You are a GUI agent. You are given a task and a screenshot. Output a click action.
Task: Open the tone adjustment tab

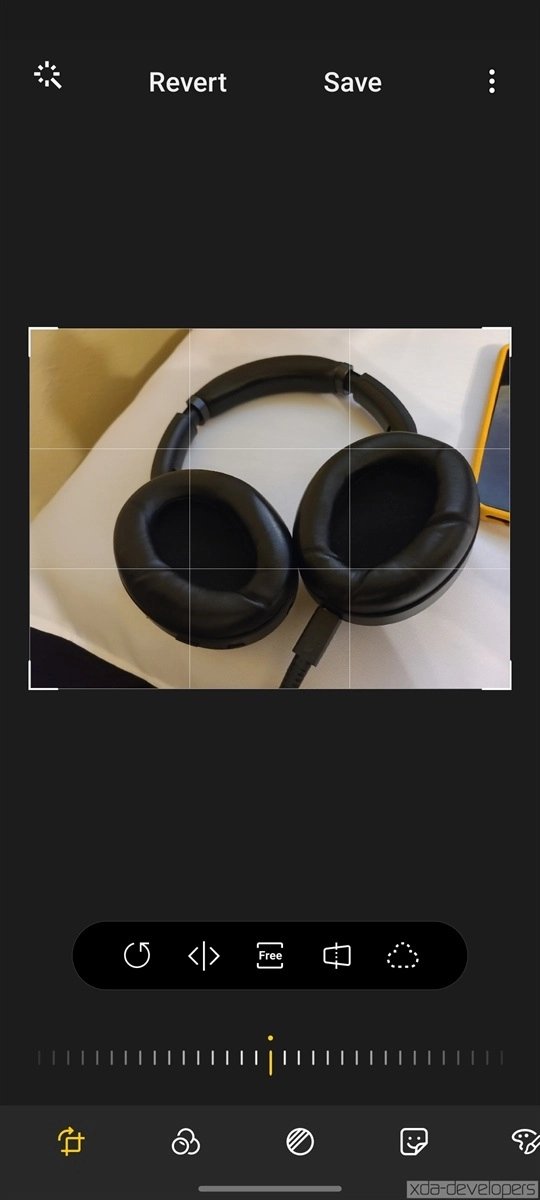click(x=300, y=1141)
